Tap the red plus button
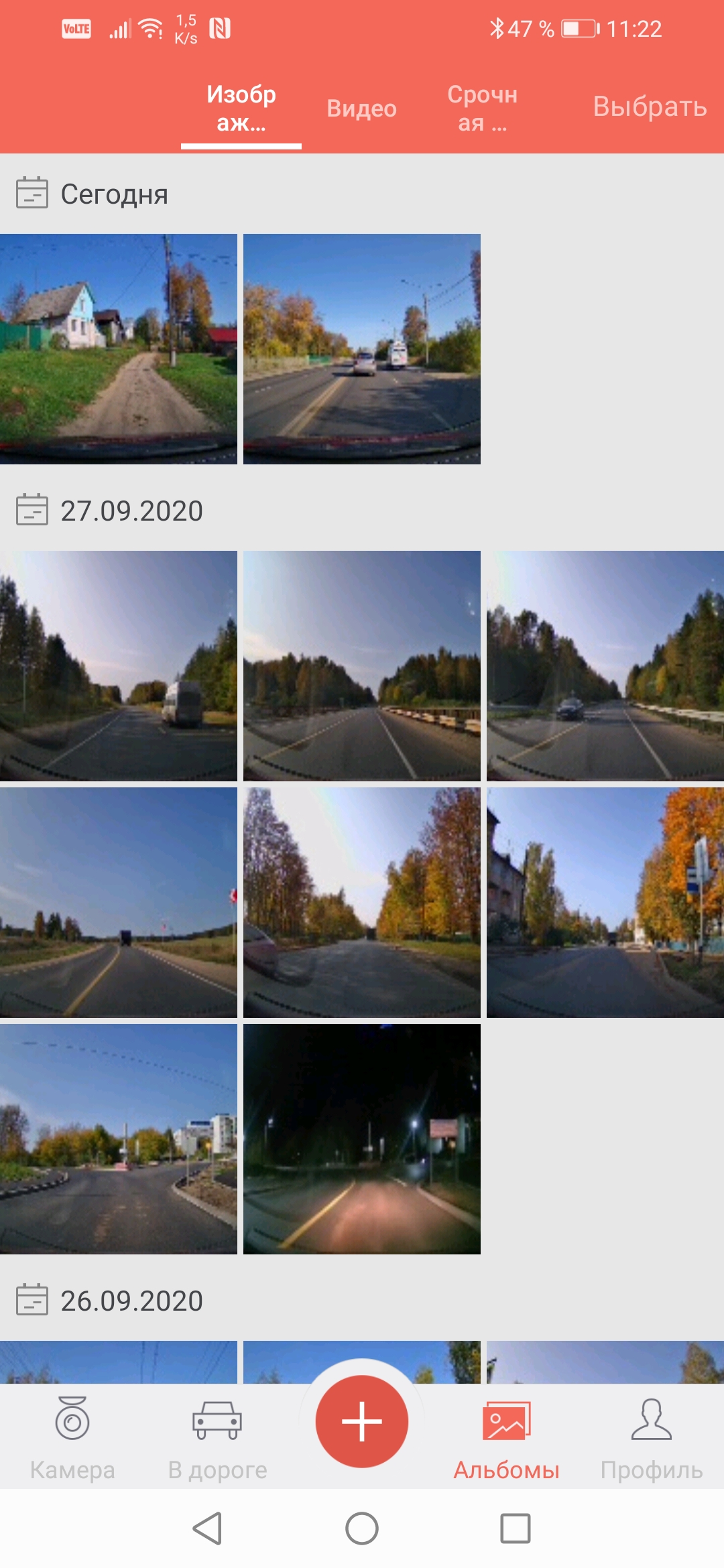 click(362, 1421)
